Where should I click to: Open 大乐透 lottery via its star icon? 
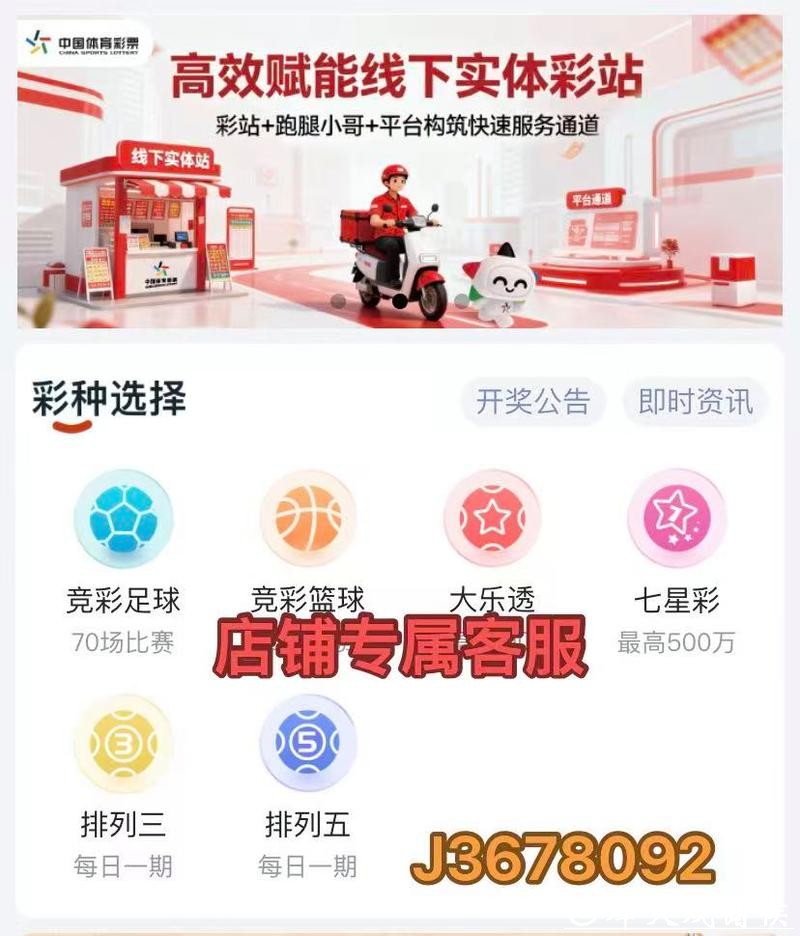(x=493, y=520)
